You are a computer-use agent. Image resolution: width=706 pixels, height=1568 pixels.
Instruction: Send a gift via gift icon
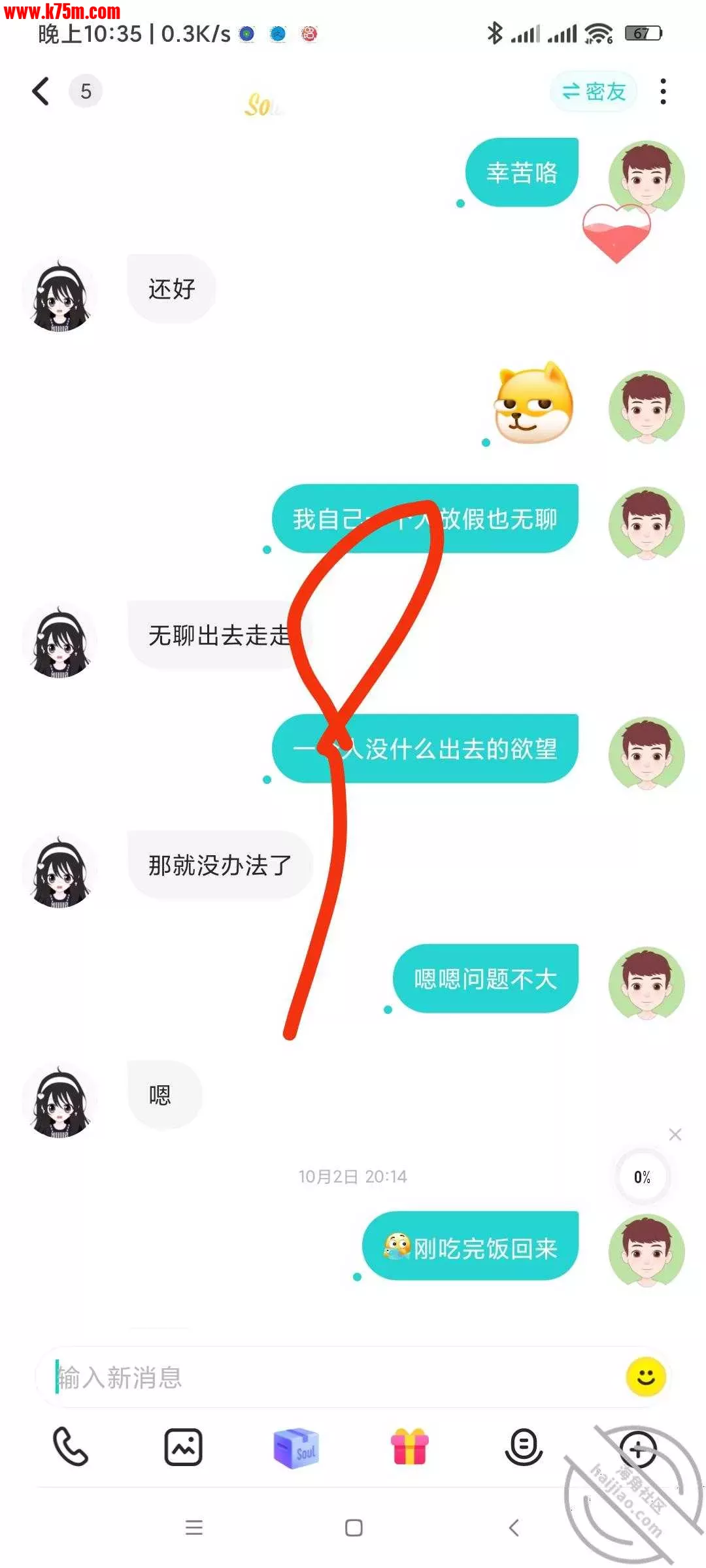410,1447
